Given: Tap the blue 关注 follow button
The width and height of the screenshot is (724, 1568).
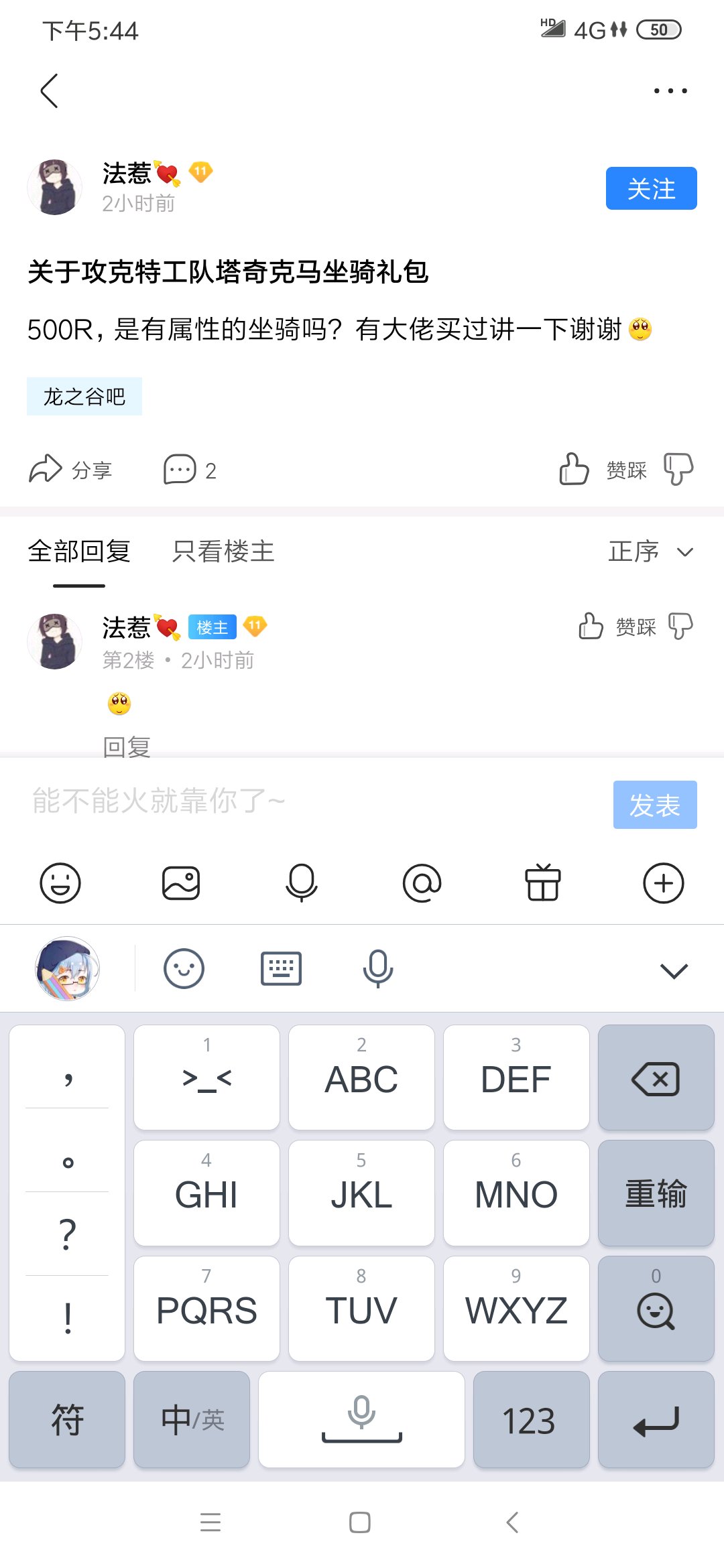Looking at the screenshot, I should click(651, 188).
